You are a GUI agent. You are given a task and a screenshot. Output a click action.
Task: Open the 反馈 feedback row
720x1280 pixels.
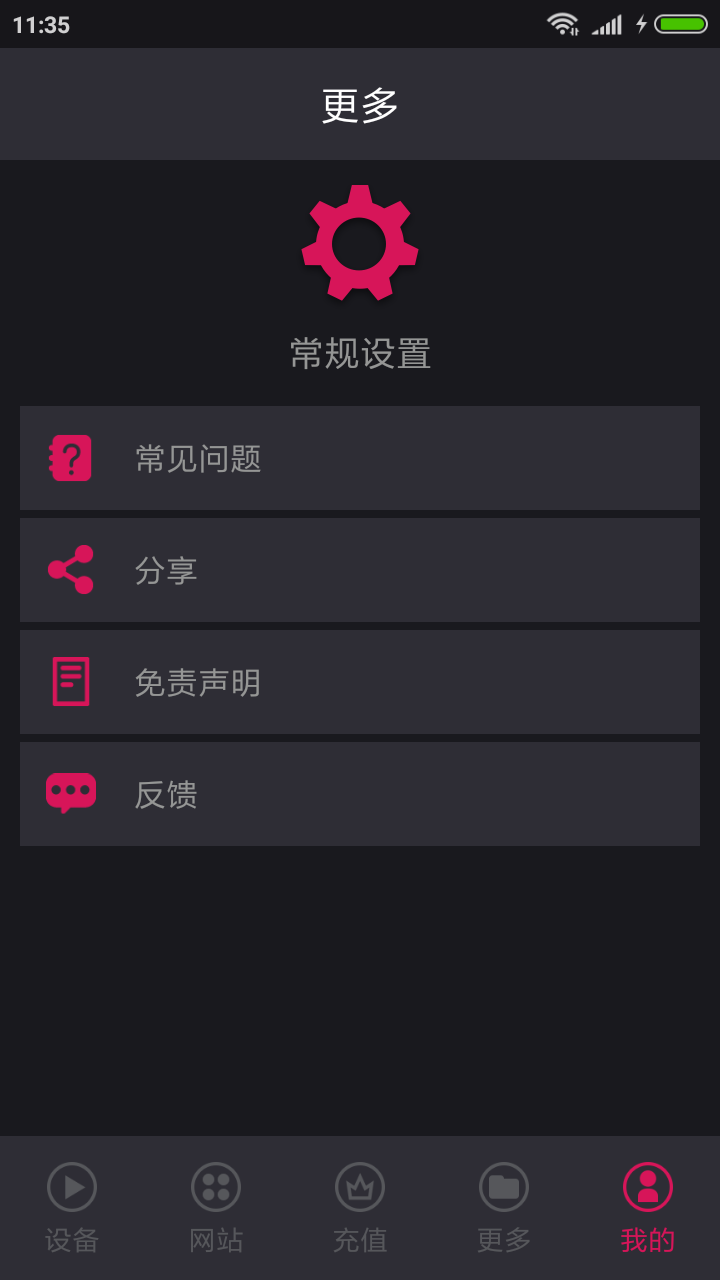[x=360, y=794]
